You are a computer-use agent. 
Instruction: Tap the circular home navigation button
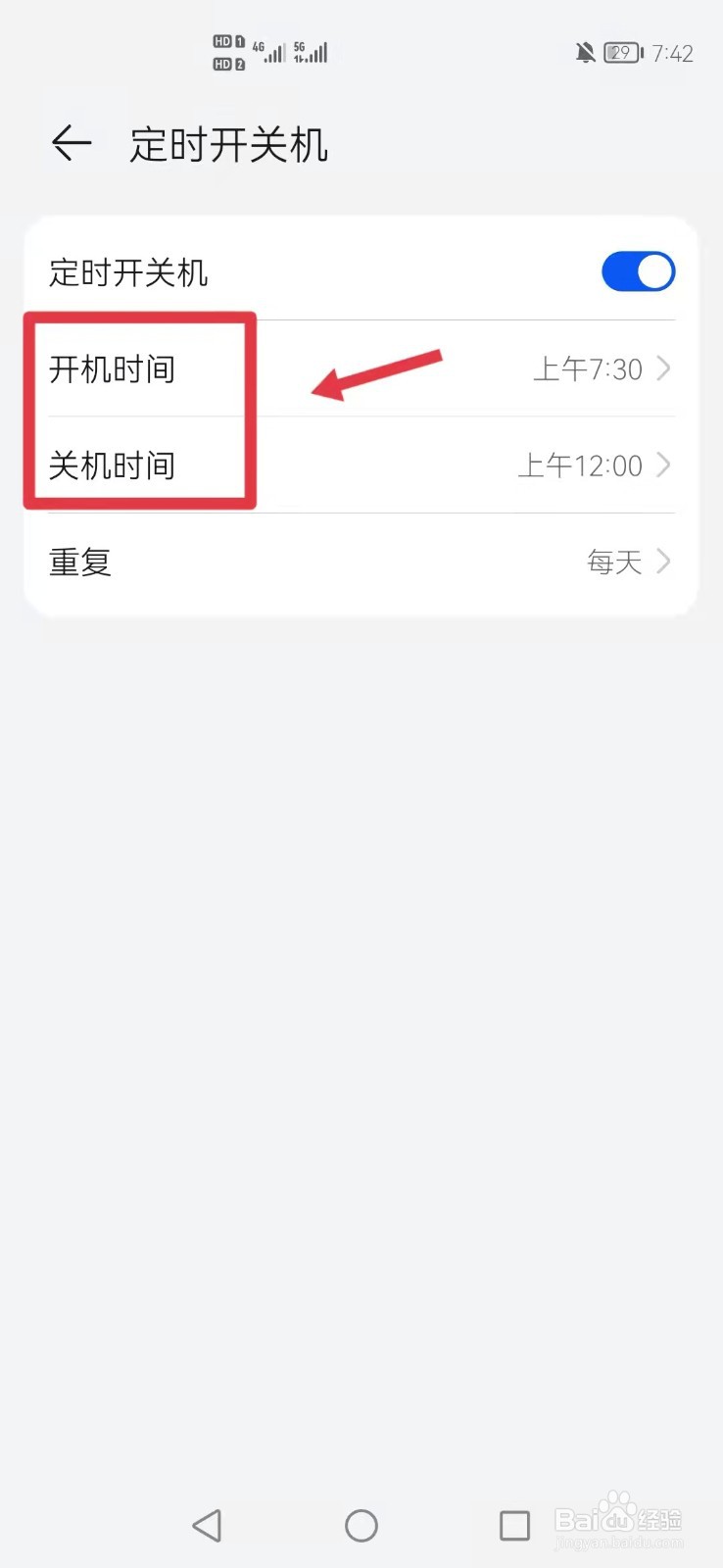[361, 1525]
